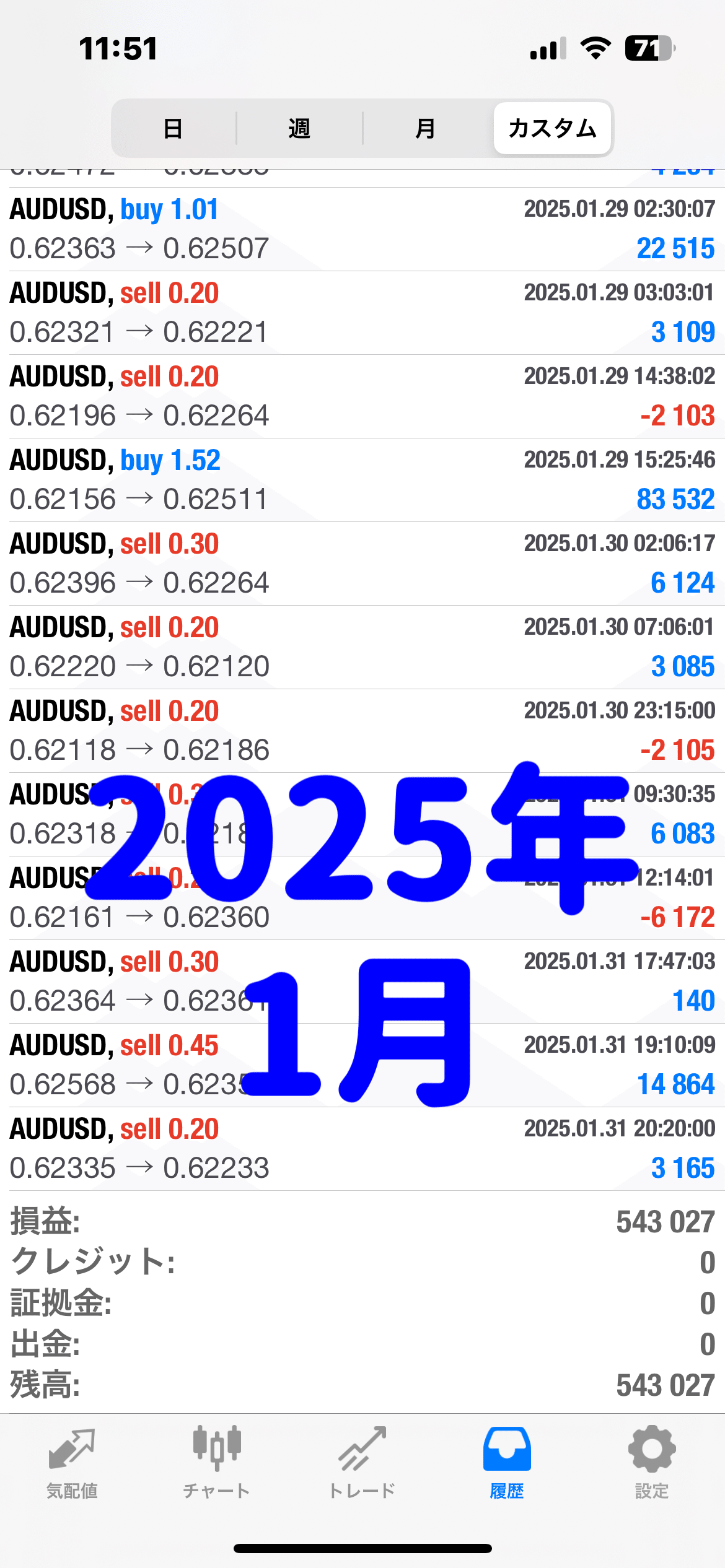
Task: Expand the AUDUSD buy 1.52 trade row
Action: point(362,480)
